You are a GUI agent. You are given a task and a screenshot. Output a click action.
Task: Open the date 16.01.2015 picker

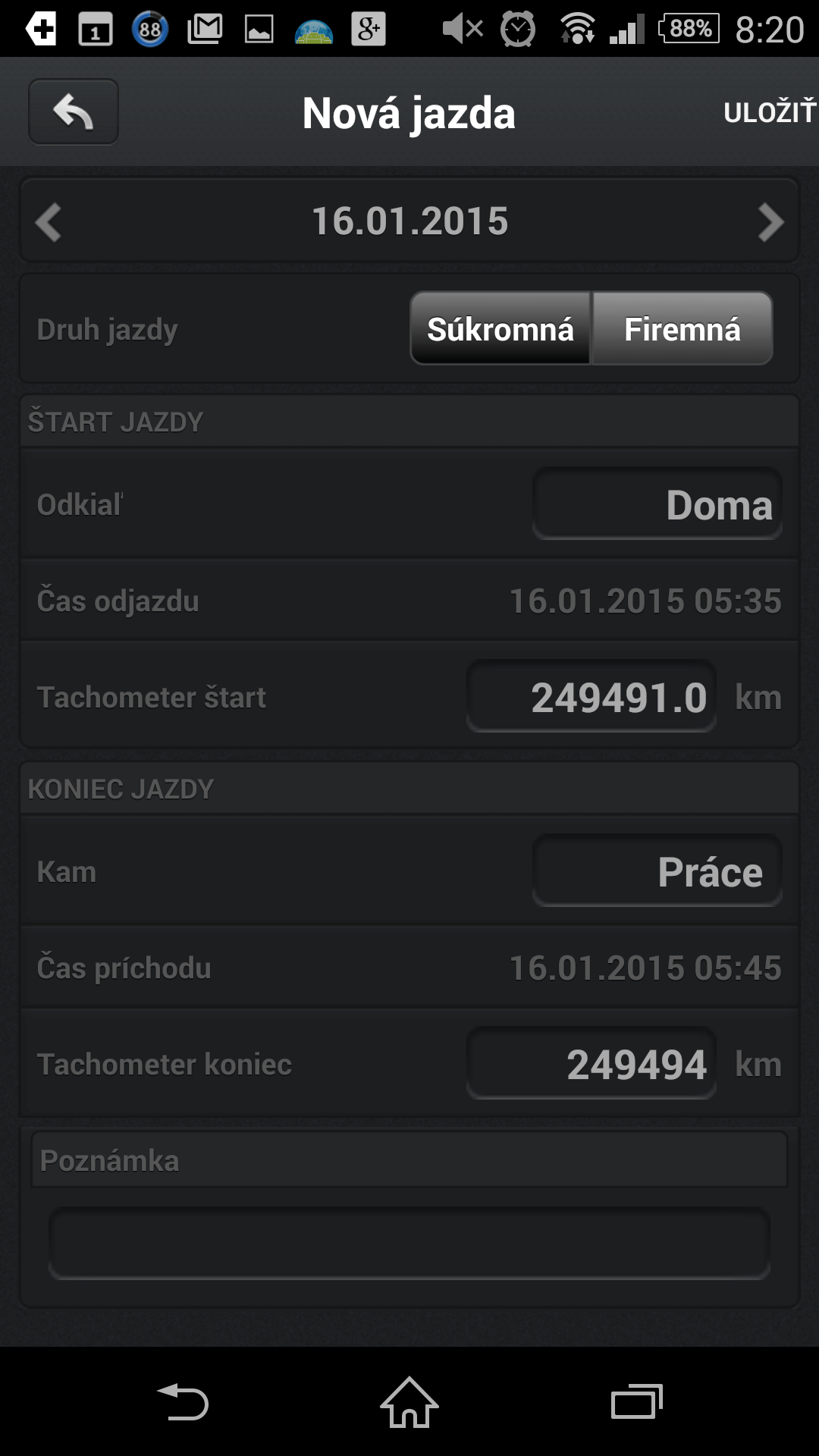coord(409,221)
